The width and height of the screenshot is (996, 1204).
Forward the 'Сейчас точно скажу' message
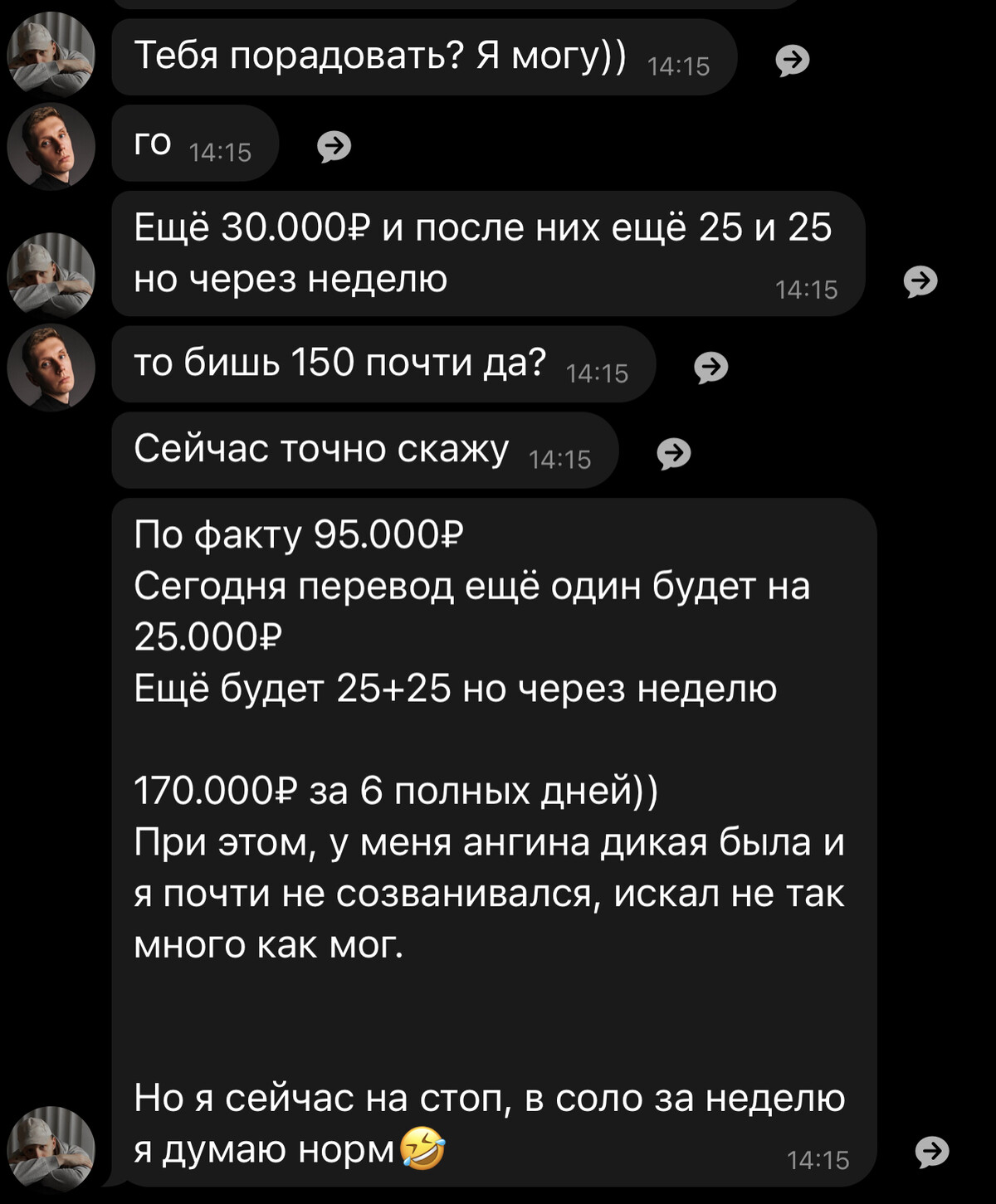[674, 453]
